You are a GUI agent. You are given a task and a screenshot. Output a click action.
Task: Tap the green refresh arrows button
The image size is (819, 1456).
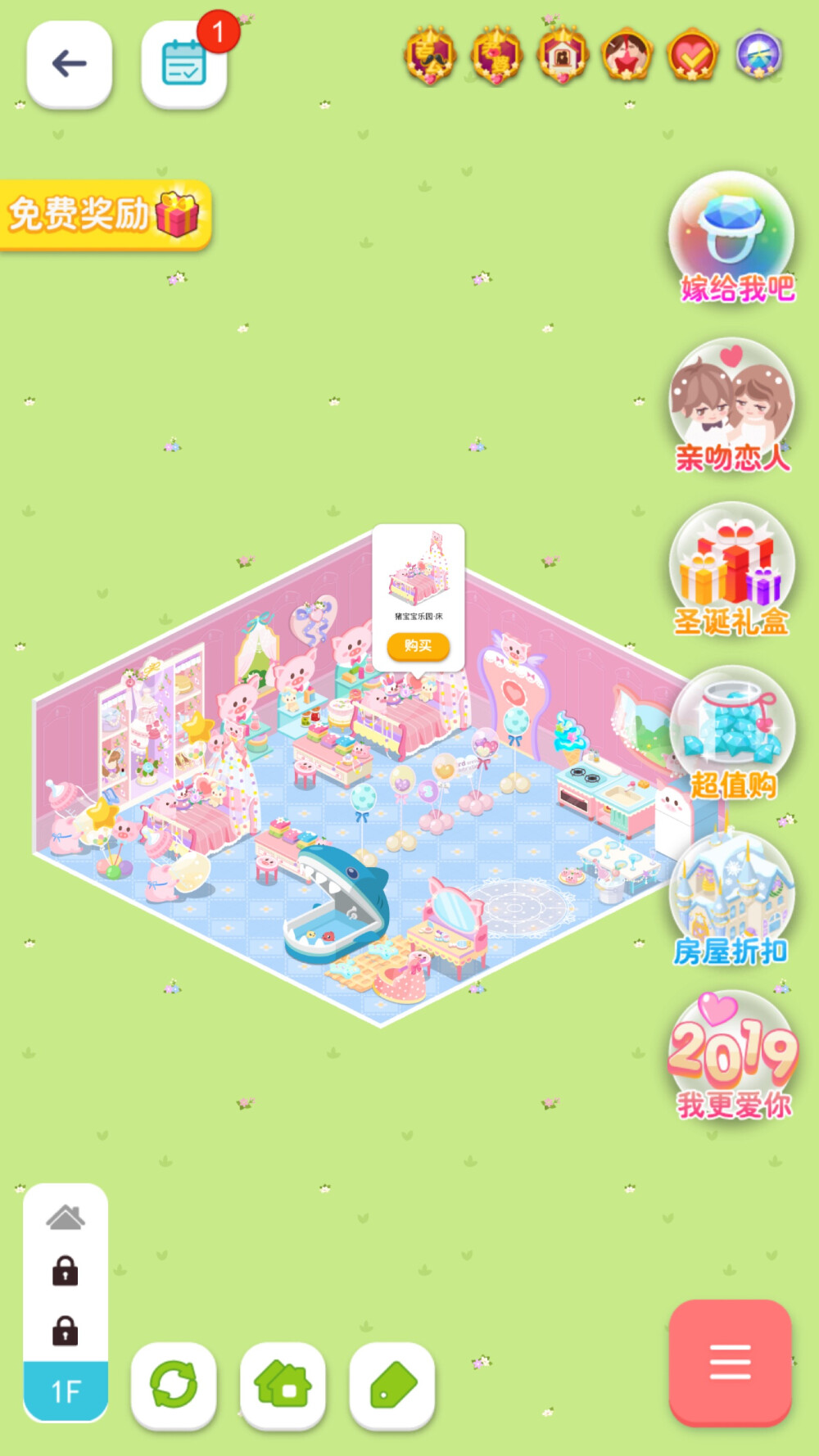[x=174, y=1385]
